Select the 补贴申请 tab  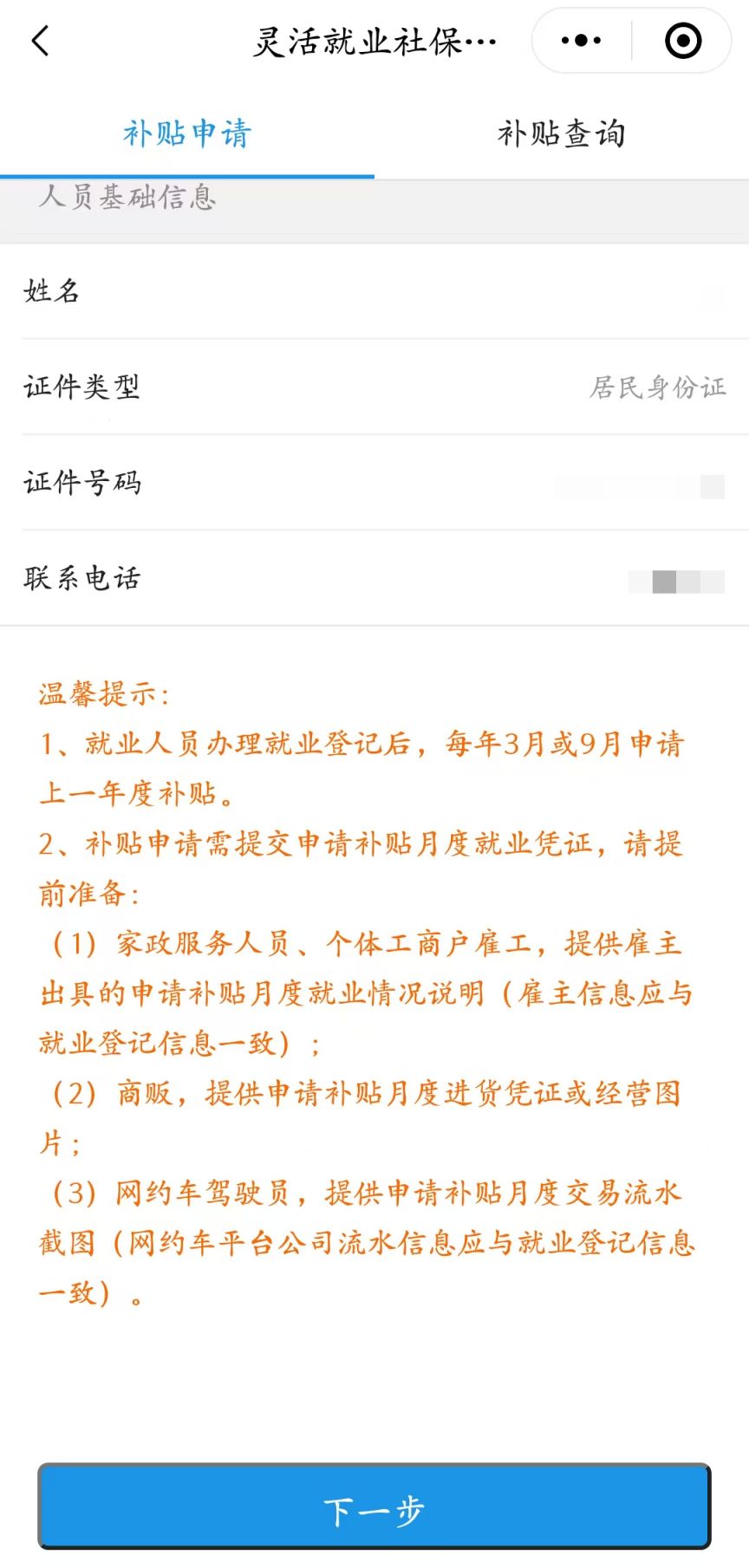[187, 134]
